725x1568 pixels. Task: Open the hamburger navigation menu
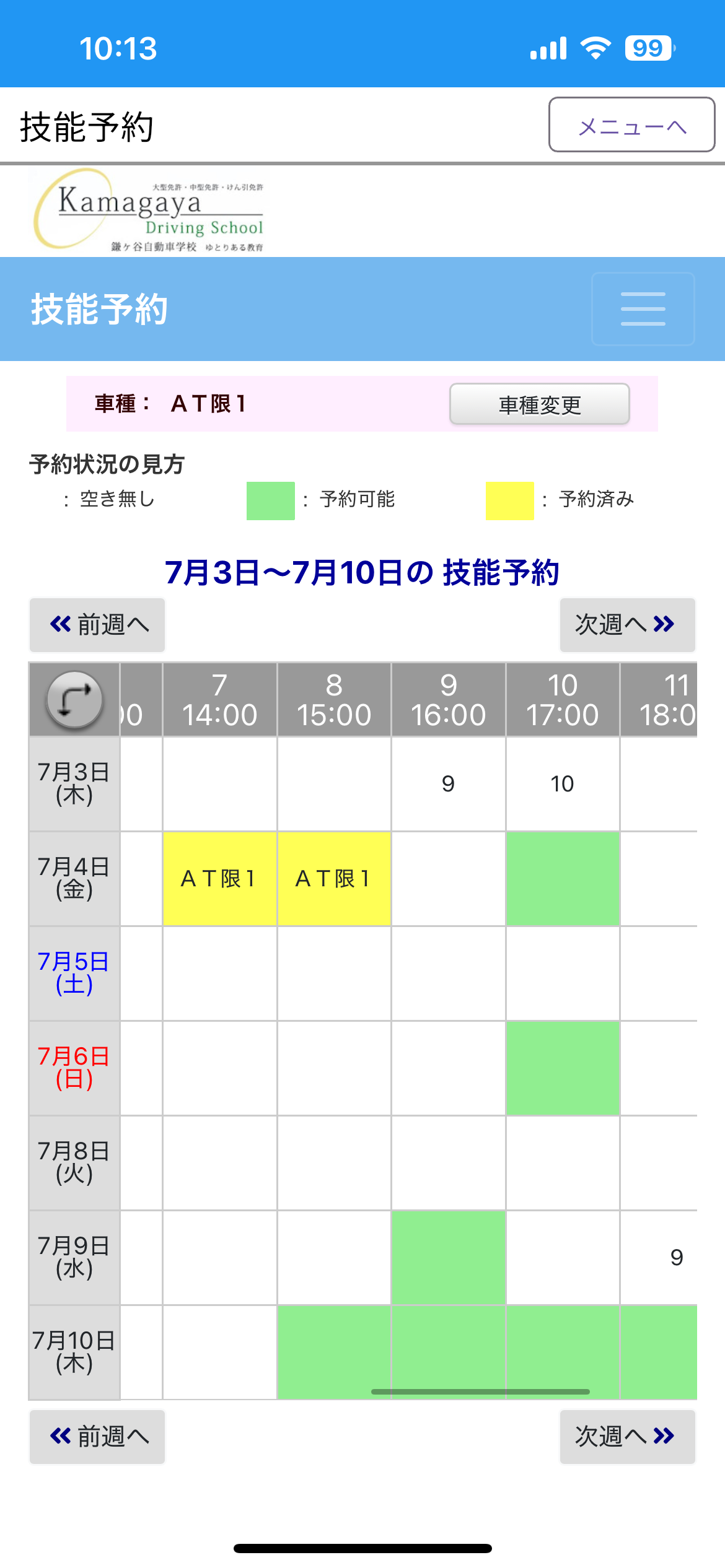click(643, 308)
